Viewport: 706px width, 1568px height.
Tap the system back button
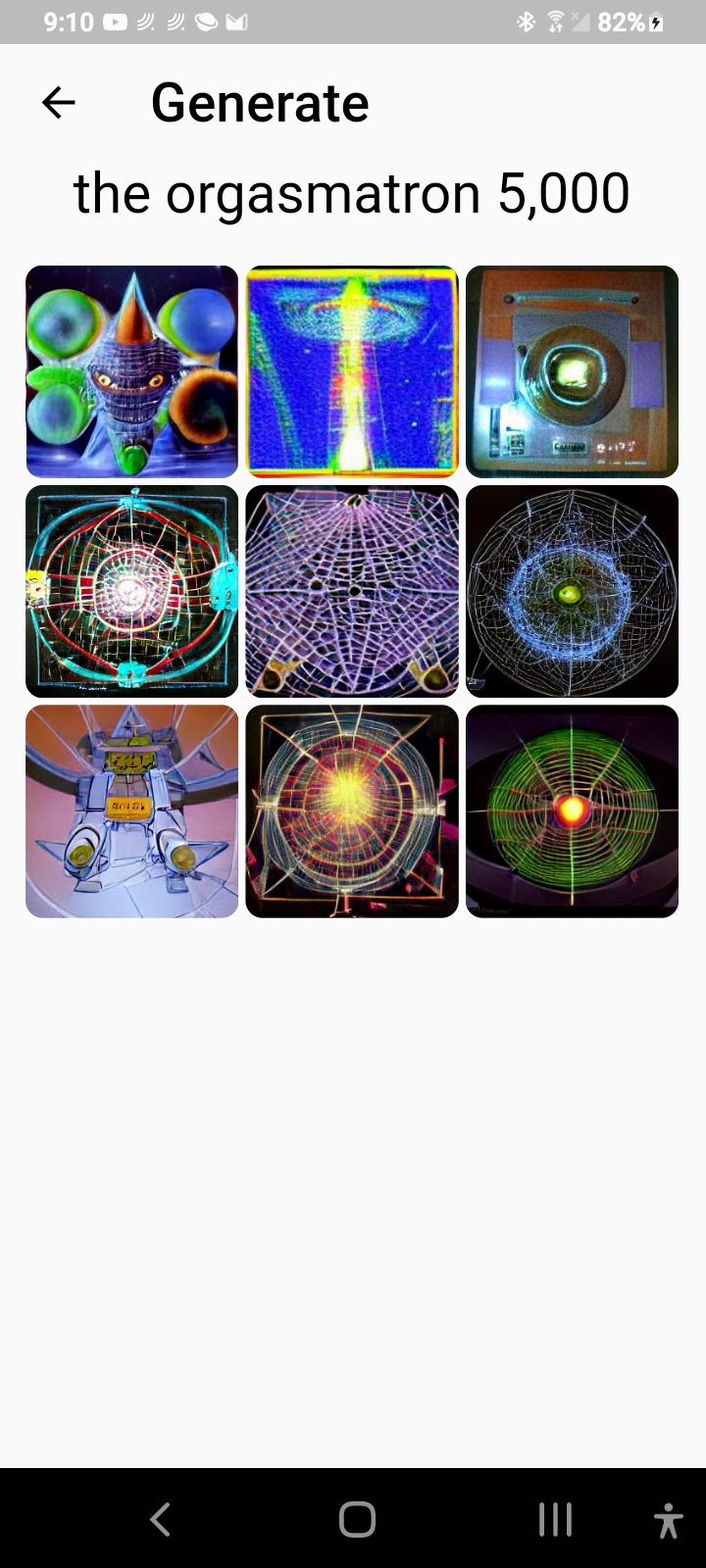161,1520
